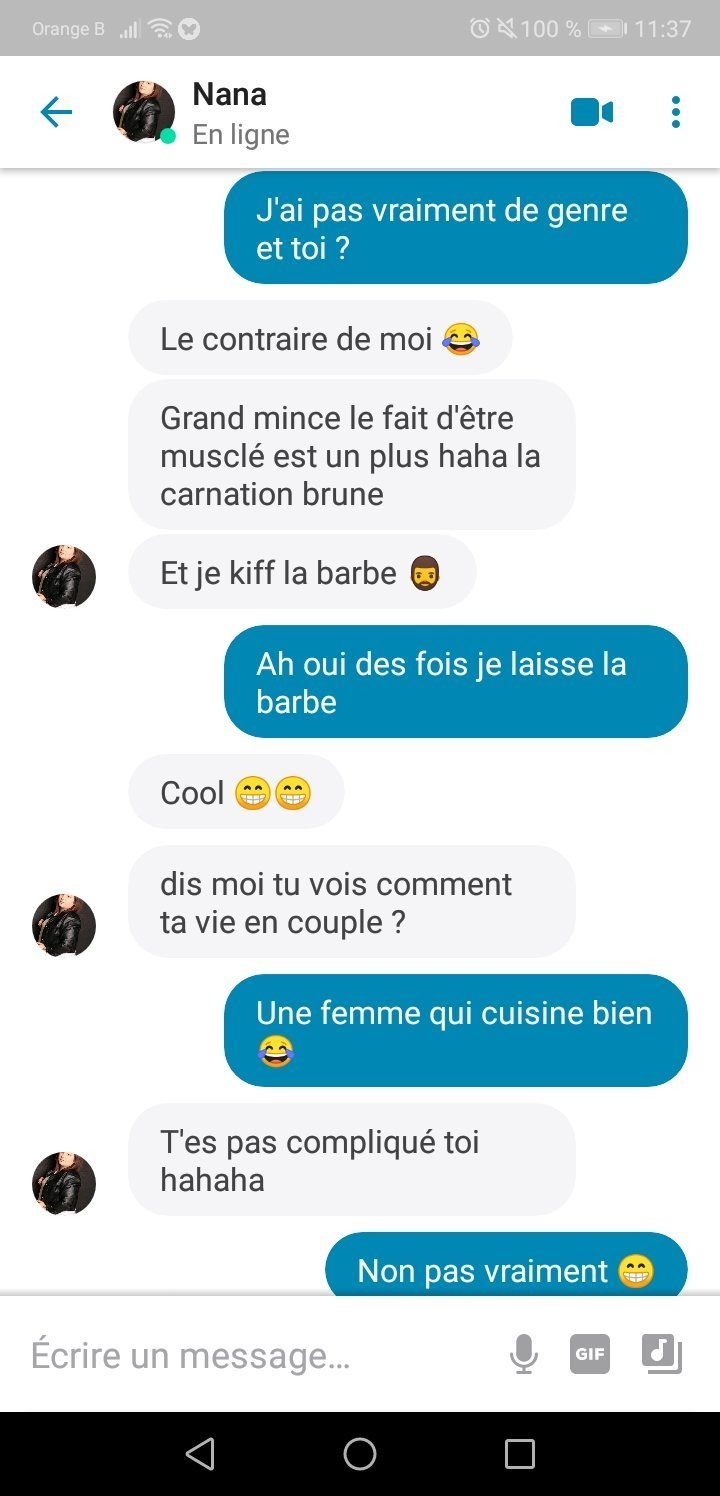Open recent apps with the square button
This screenshot has width=720, height=1496.
click(x=520, y=1454)
